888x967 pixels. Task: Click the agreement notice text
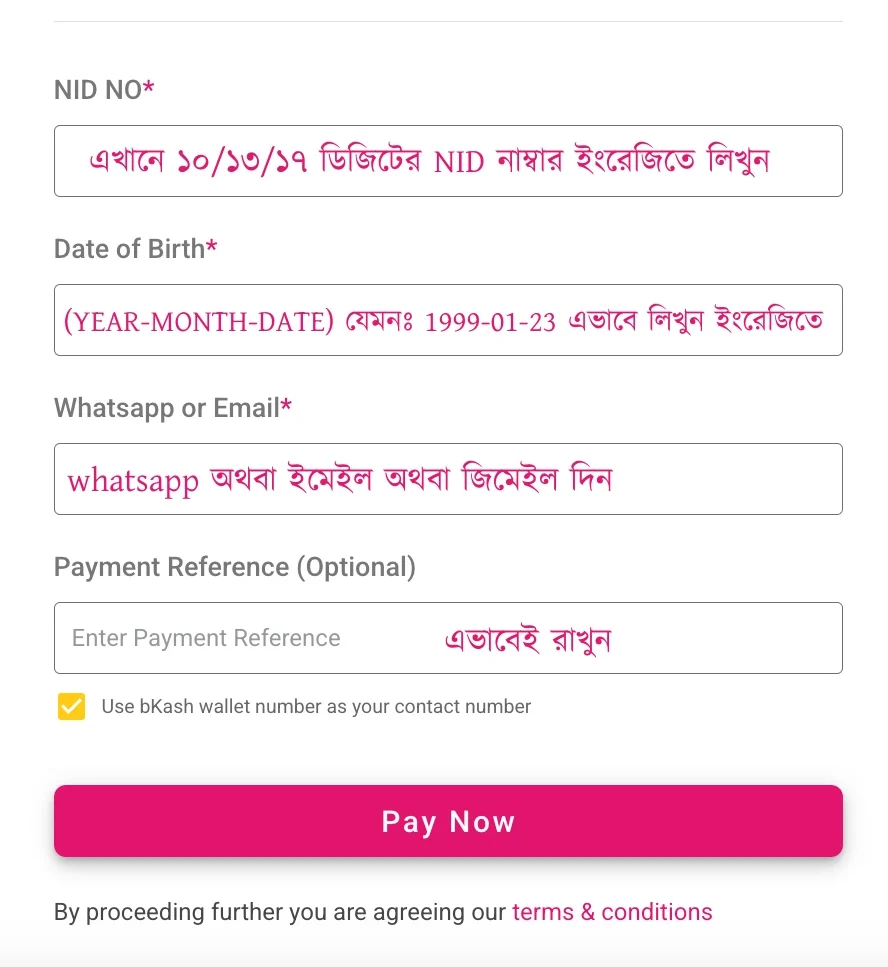(280, 912)
